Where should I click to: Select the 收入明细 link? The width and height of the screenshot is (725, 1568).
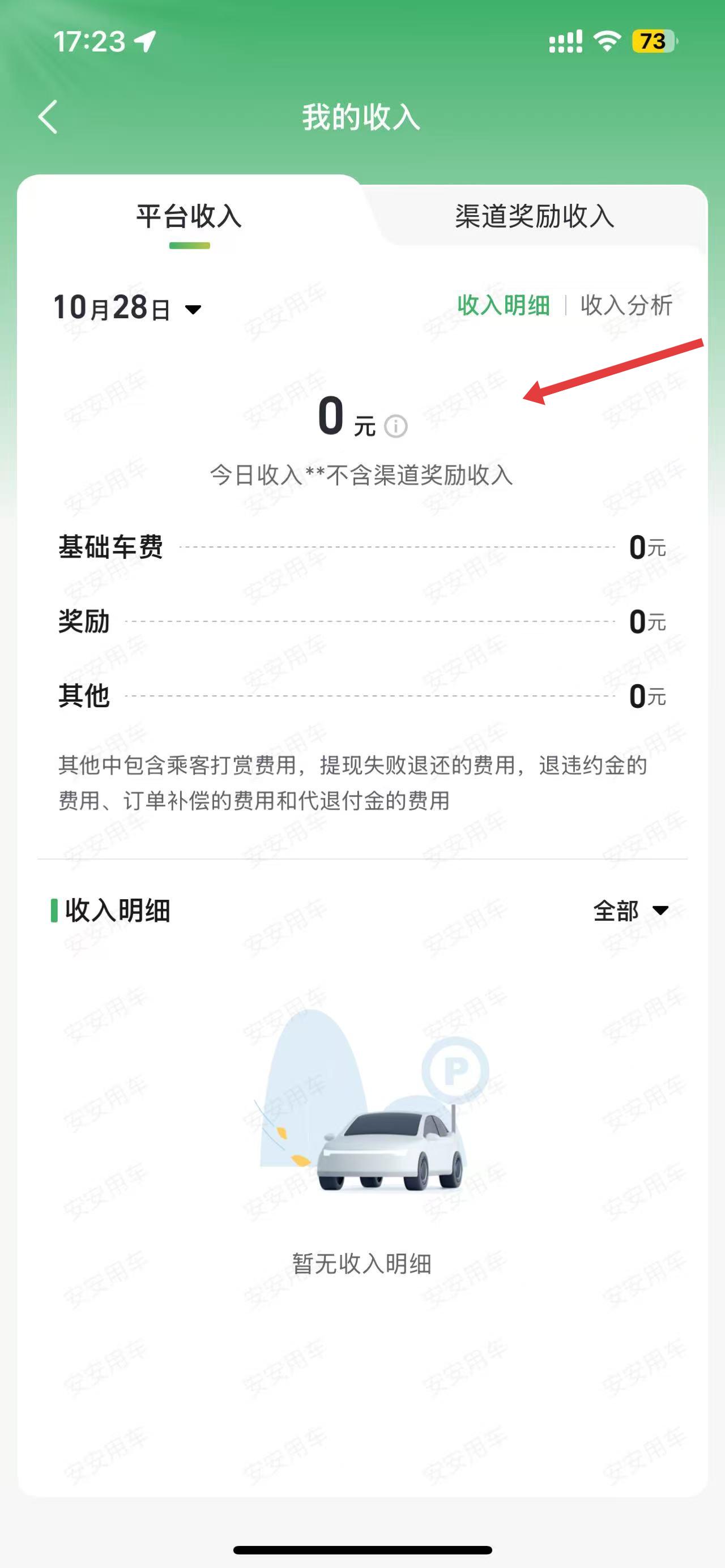504,307
